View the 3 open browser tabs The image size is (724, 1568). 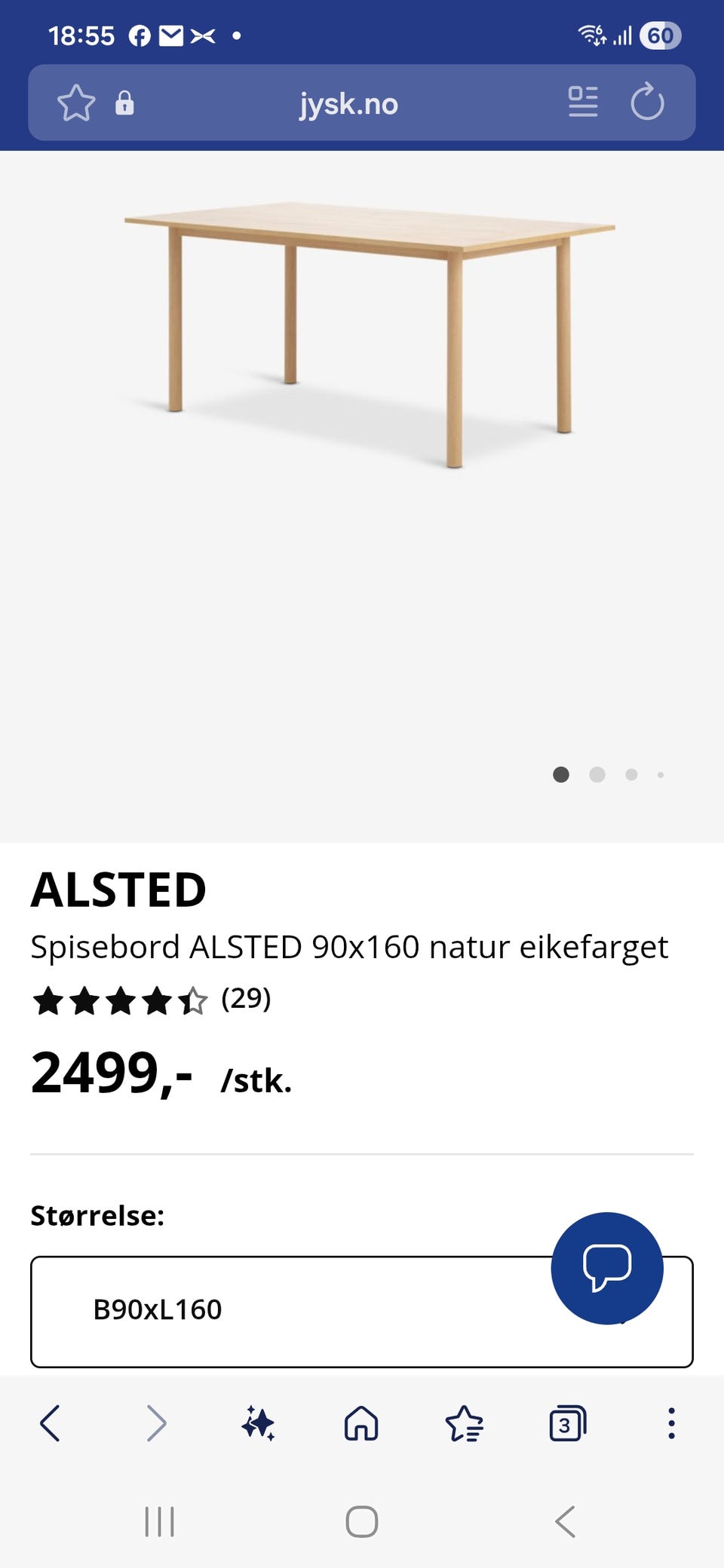(x=567, y=1423)
